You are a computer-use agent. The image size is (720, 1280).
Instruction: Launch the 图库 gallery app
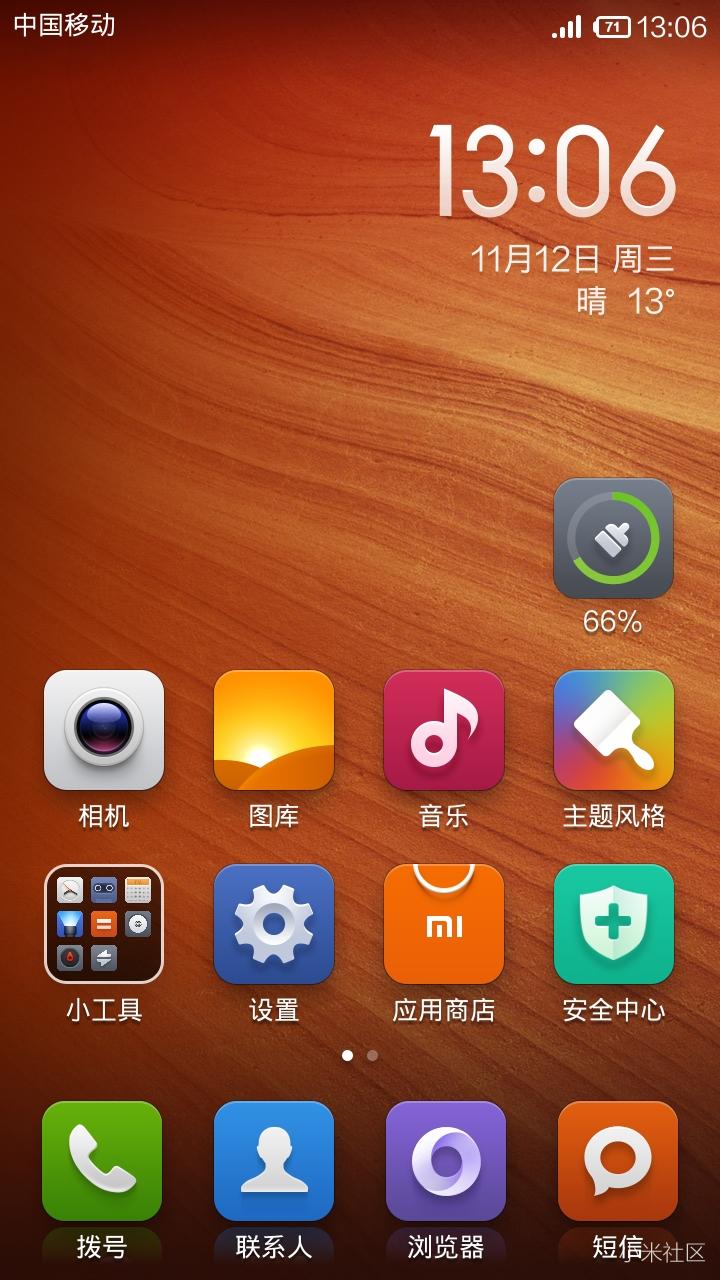click(x=274, y=730)
